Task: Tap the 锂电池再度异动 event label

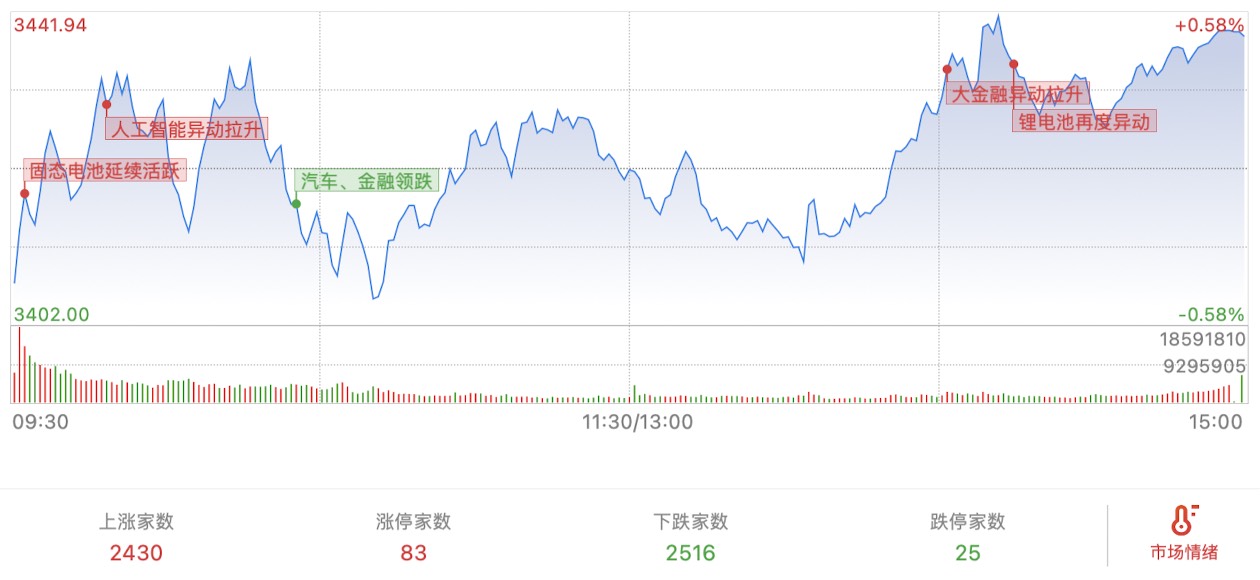Action: pos(1084,122)
